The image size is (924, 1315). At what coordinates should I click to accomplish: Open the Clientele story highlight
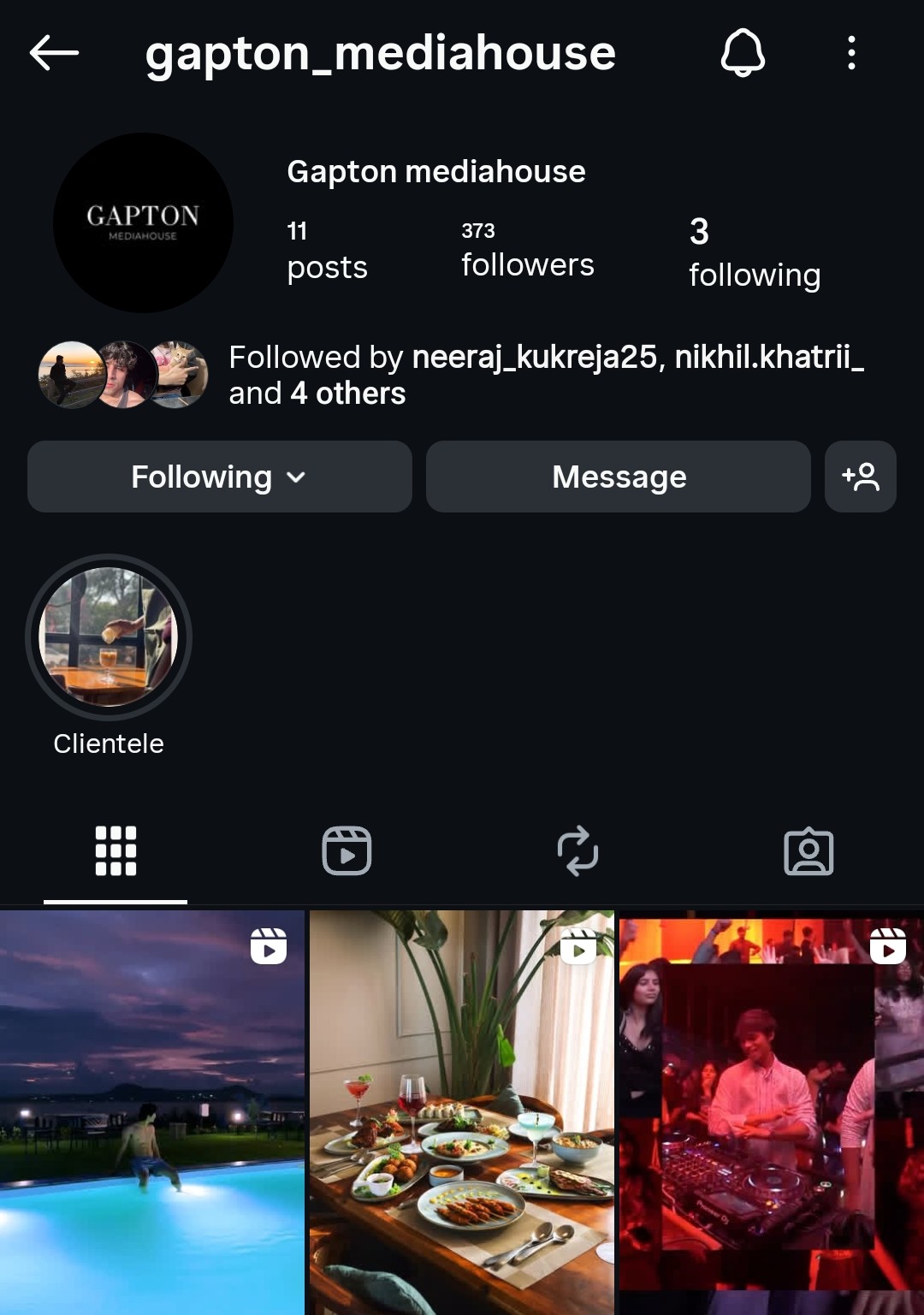coord(109,637)
